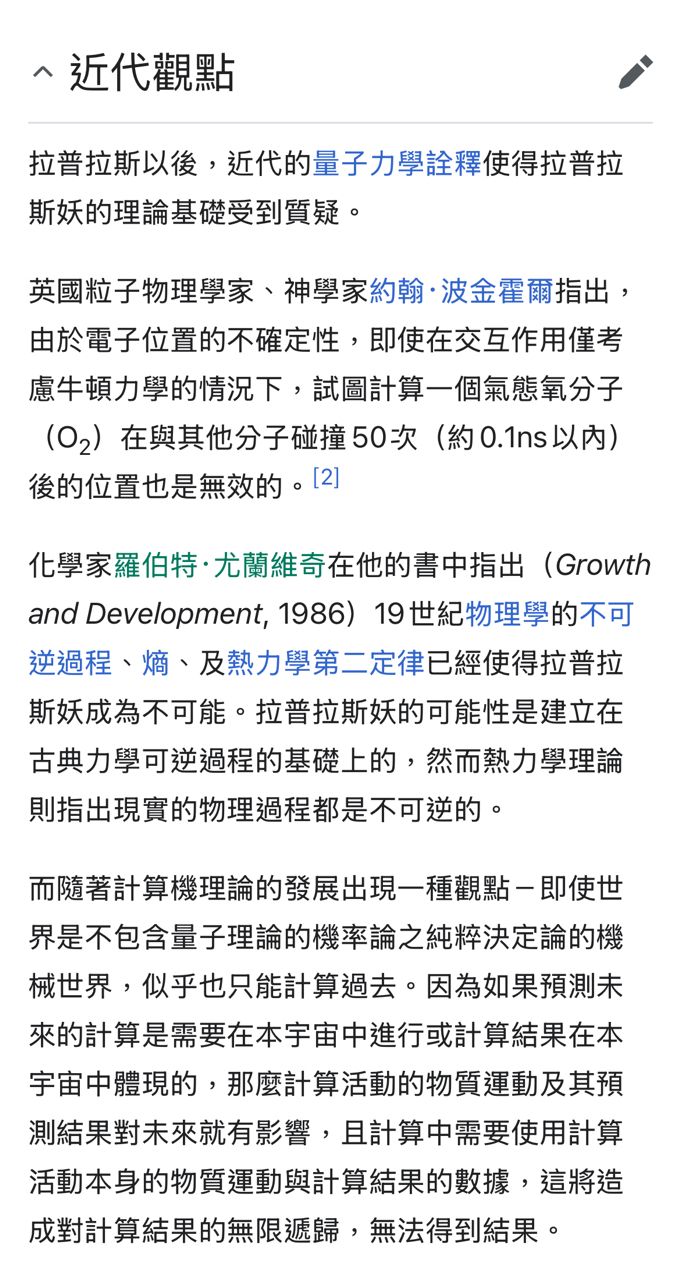
Task: Open the 約翰·波金霍爾 article link
Action: coord(462,291)
